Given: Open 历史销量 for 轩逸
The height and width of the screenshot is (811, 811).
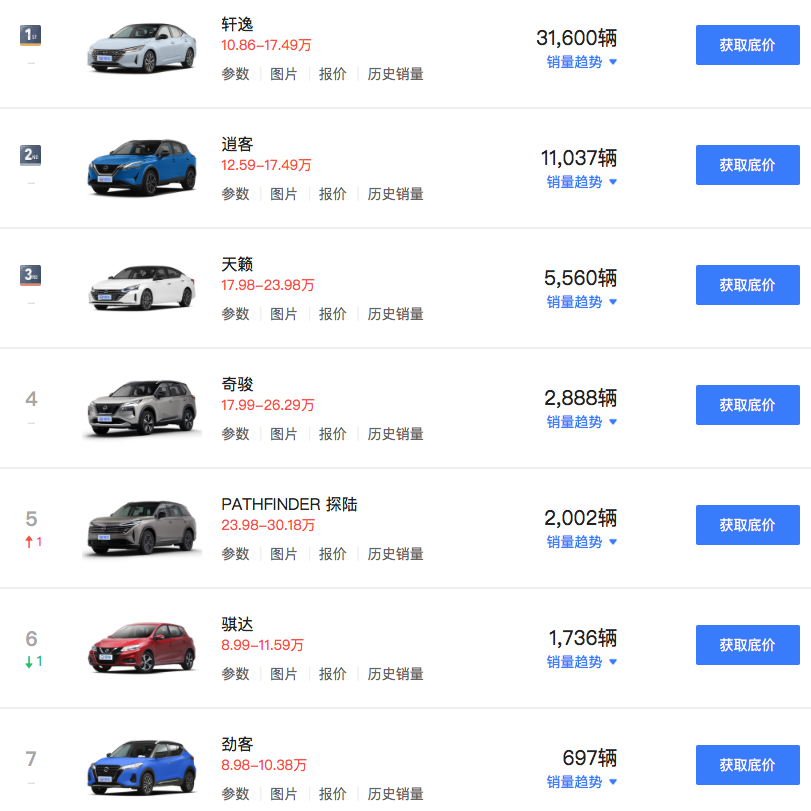Looking at the screenshot, I should click(x=395, y=74).
